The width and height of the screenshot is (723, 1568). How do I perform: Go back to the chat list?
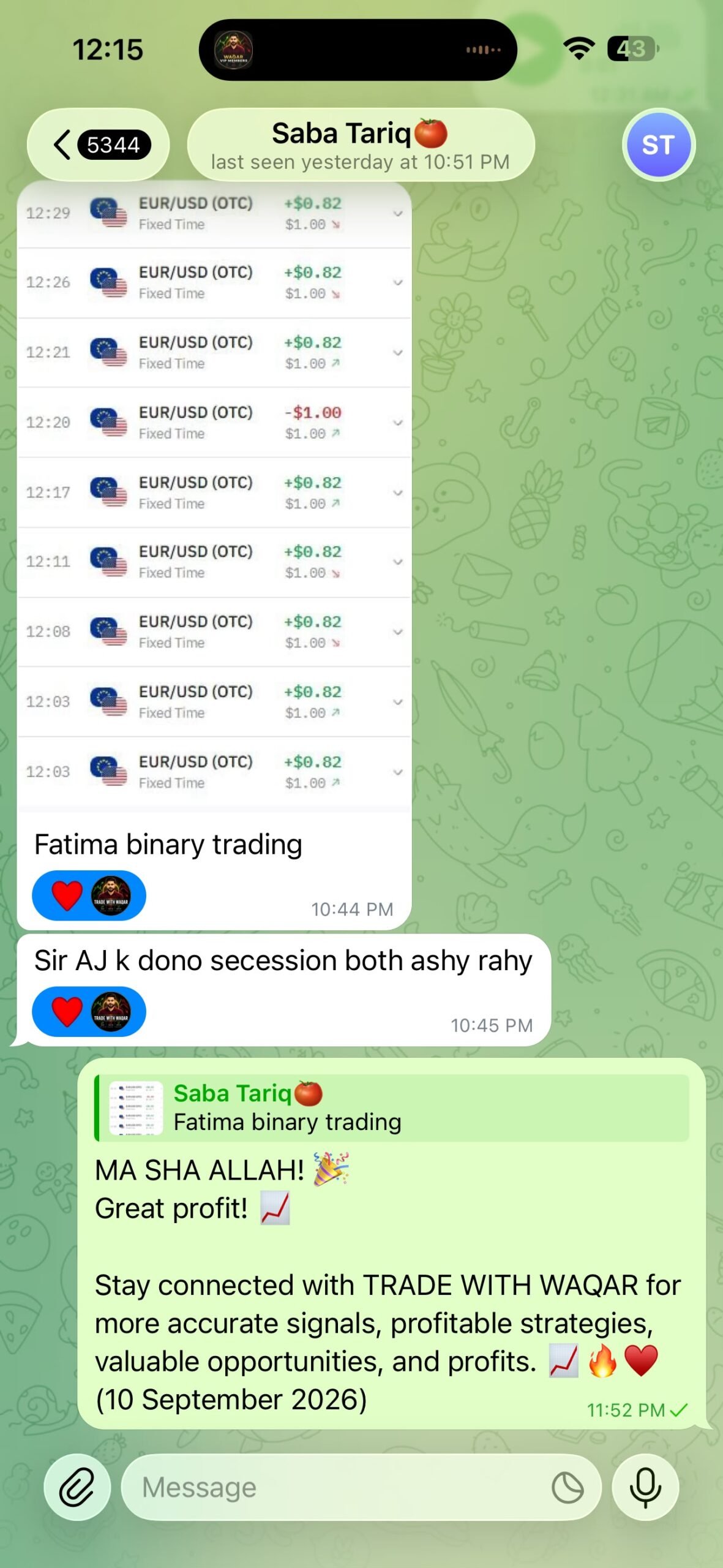click(98, 145)
